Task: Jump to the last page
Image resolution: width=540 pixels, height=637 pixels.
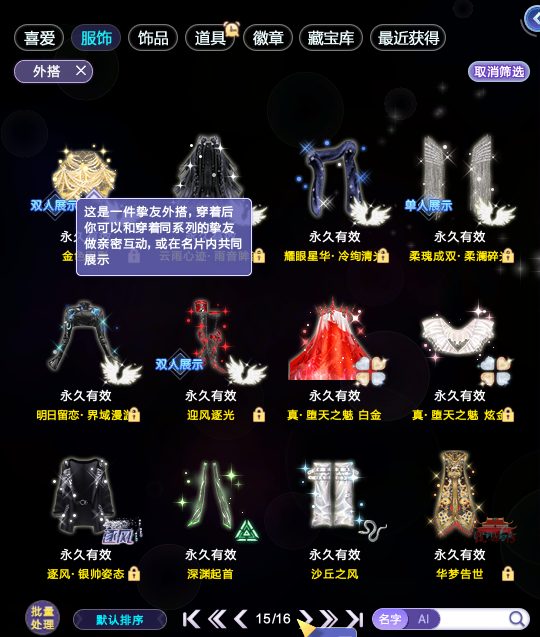Action: click(355, 619)
